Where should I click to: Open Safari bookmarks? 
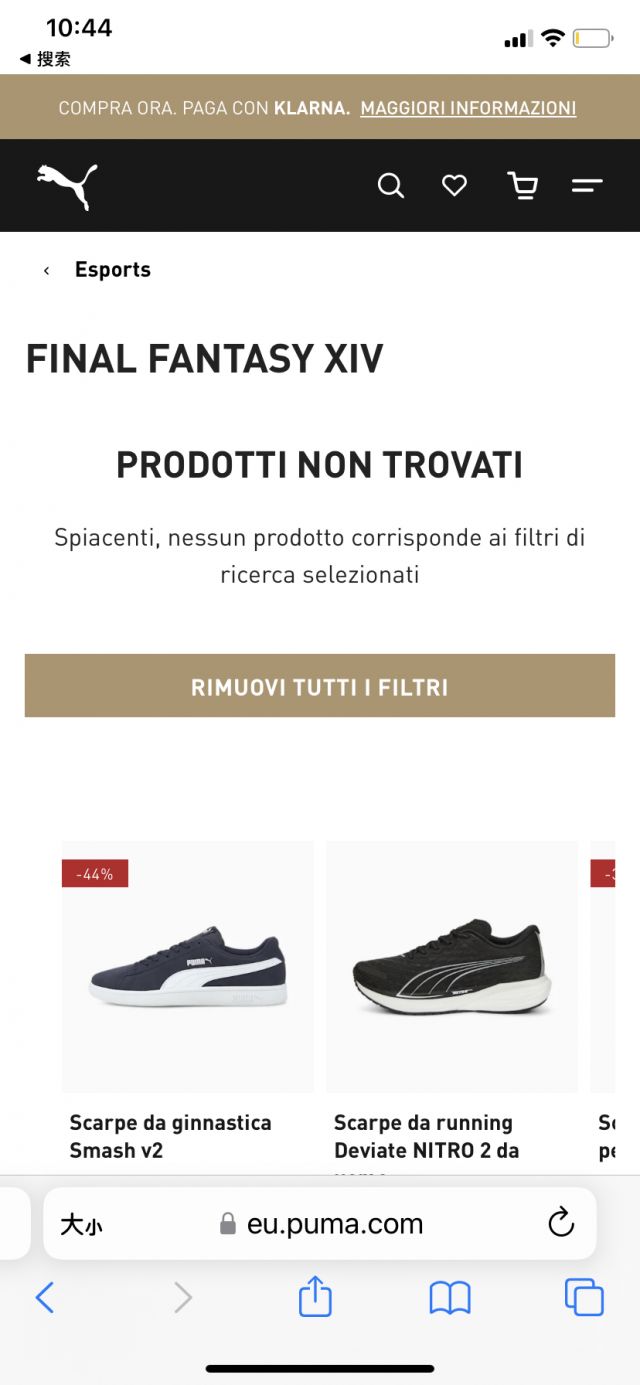(x=450, y=1298)
